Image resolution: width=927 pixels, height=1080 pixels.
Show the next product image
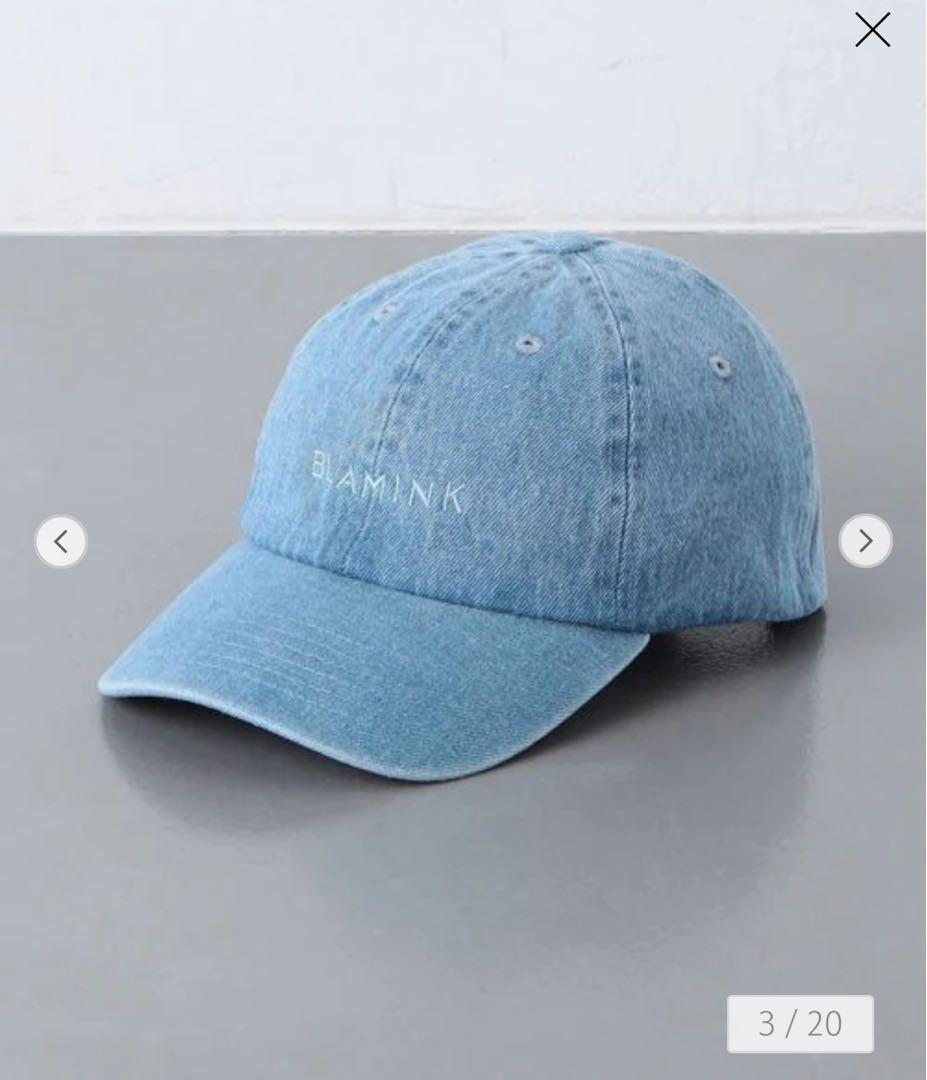(x=865, y=541)
